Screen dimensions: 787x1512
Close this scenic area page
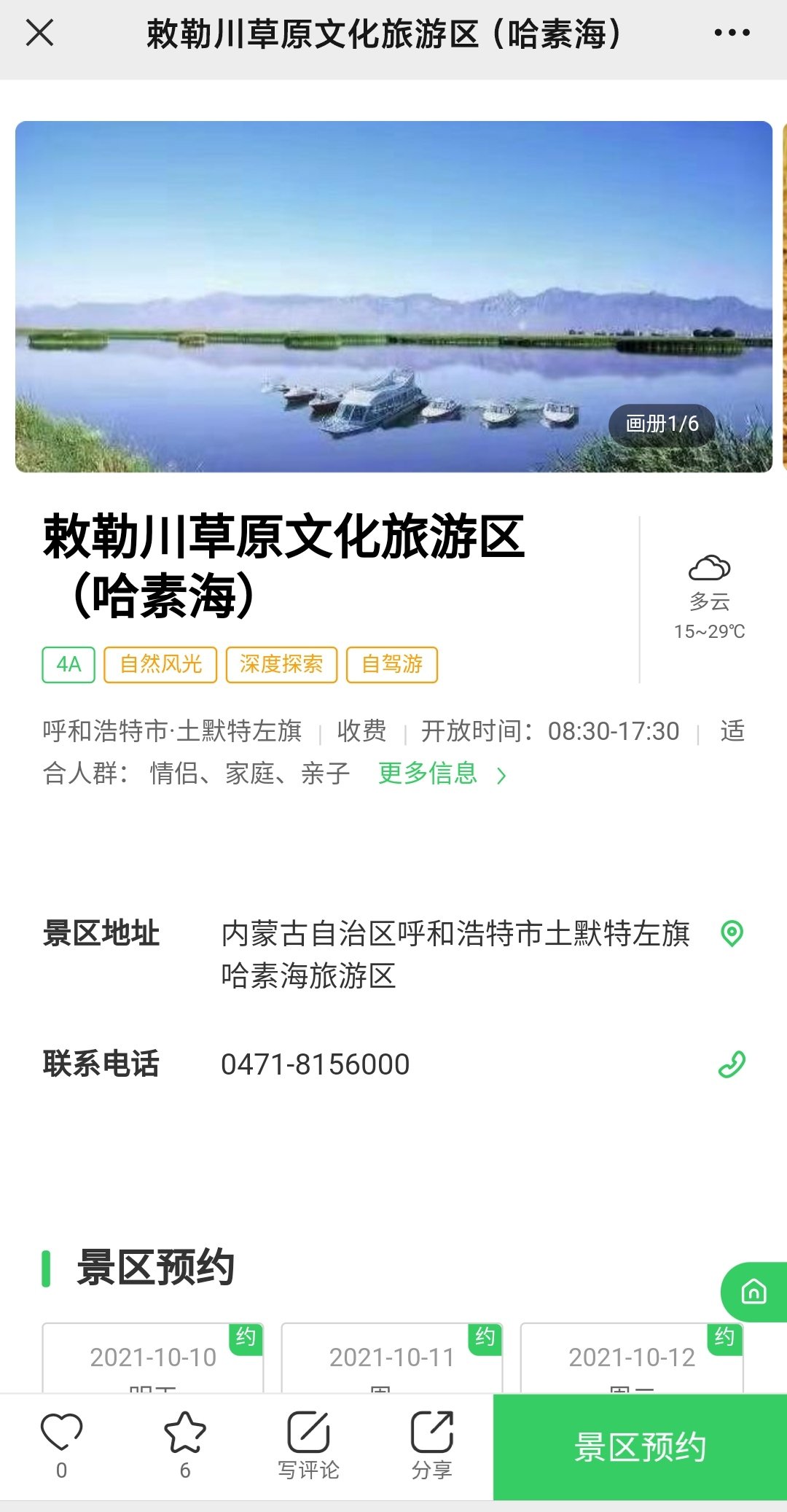point(40,33)
